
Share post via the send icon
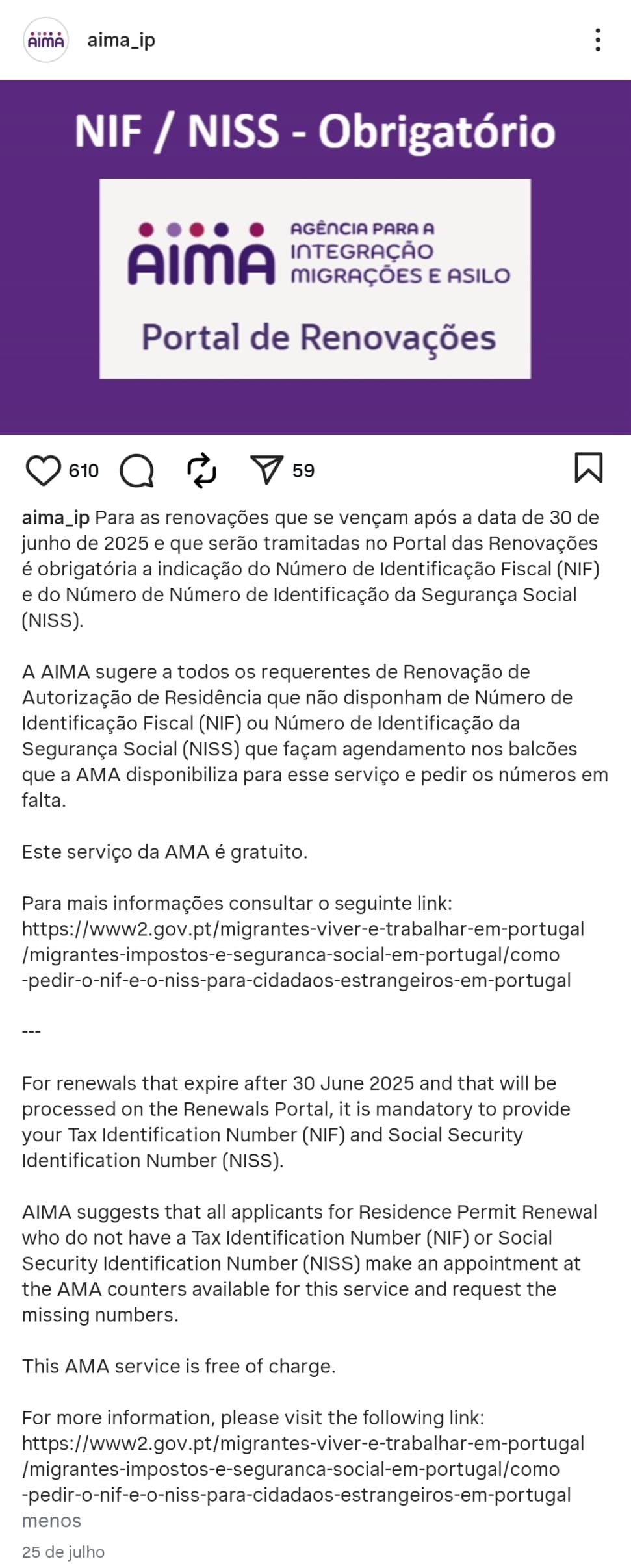click(x=266, y=470)
